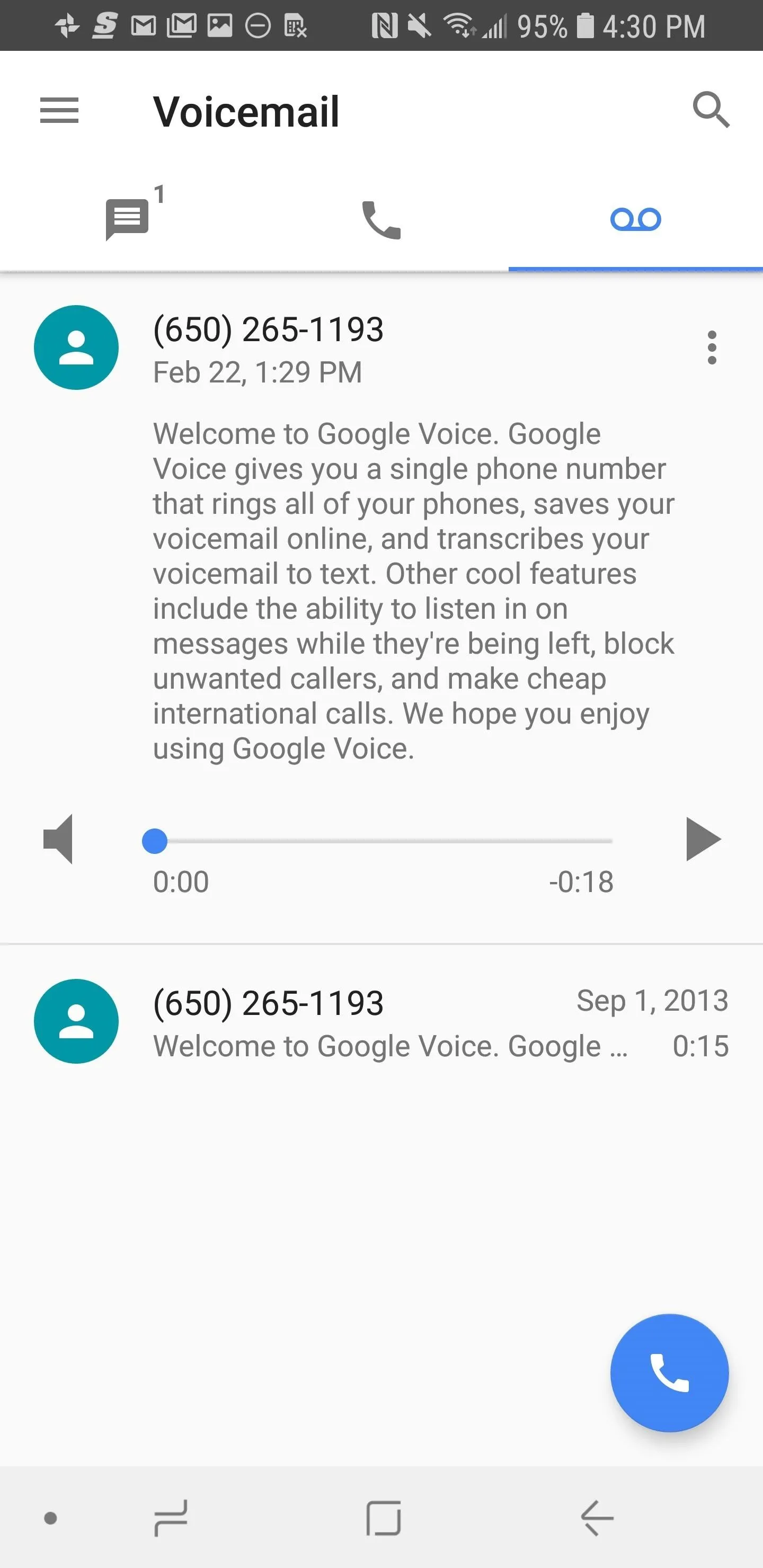
Task: Switch to the Messages tab
Action: [127, 219]
